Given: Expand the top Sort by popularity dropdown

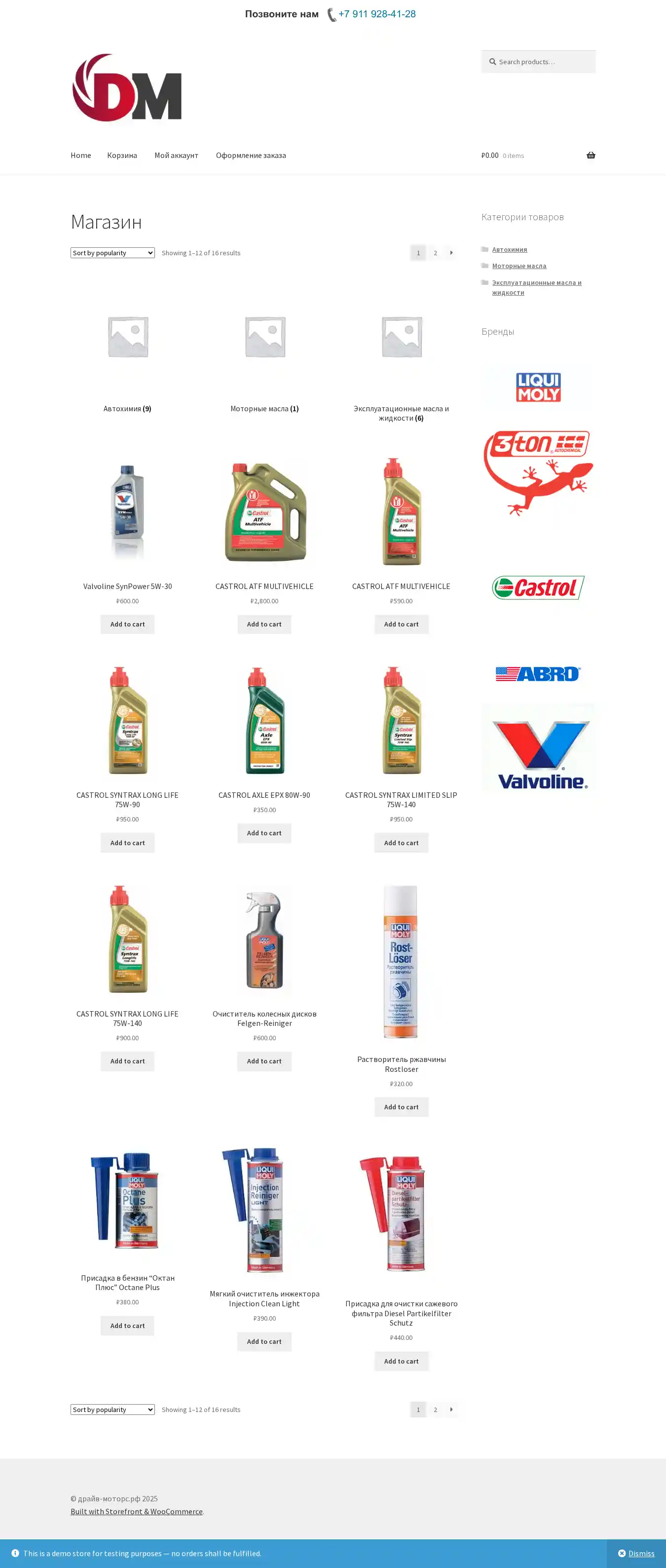Looking at the screenshot, I should [112, 253].
